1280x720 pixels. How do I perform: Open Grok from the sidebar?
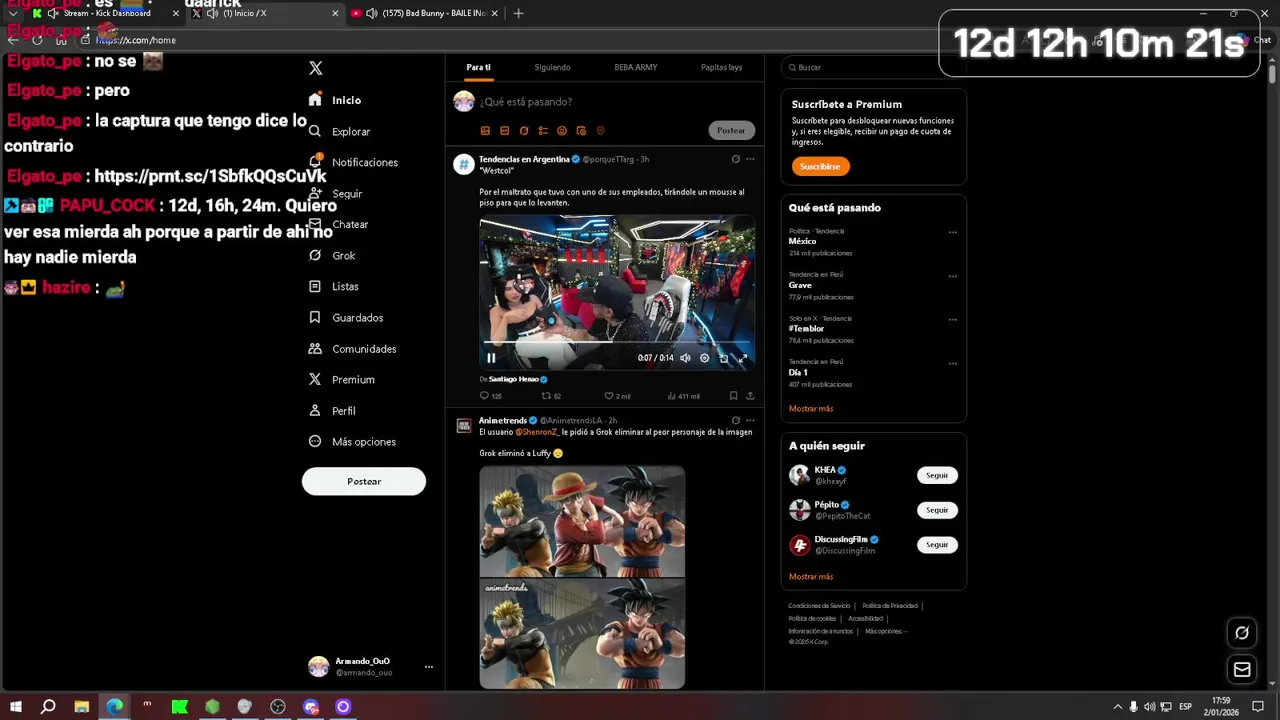tap(343, 256)
